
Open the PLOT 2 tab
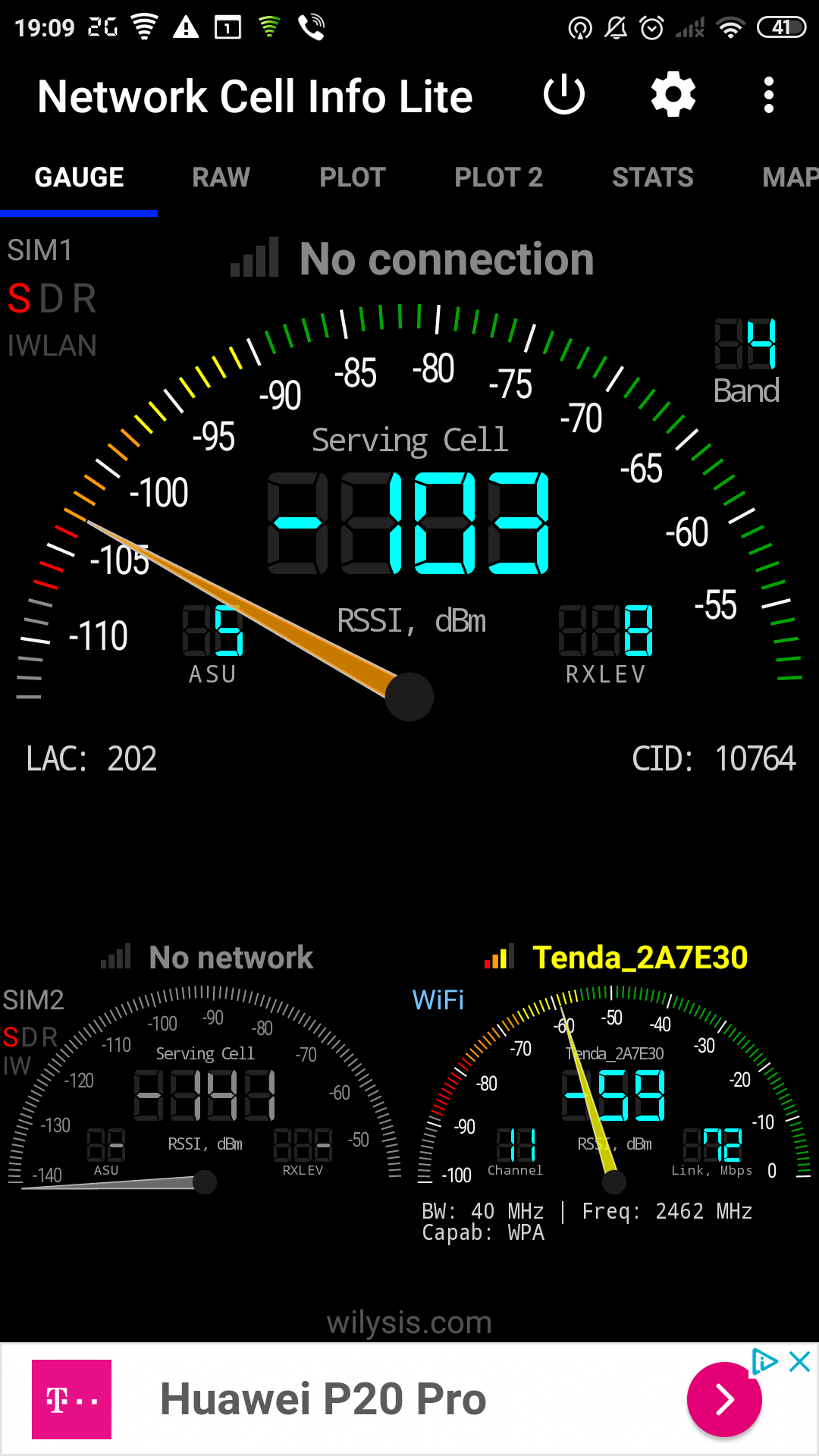(x=498, y=177)
